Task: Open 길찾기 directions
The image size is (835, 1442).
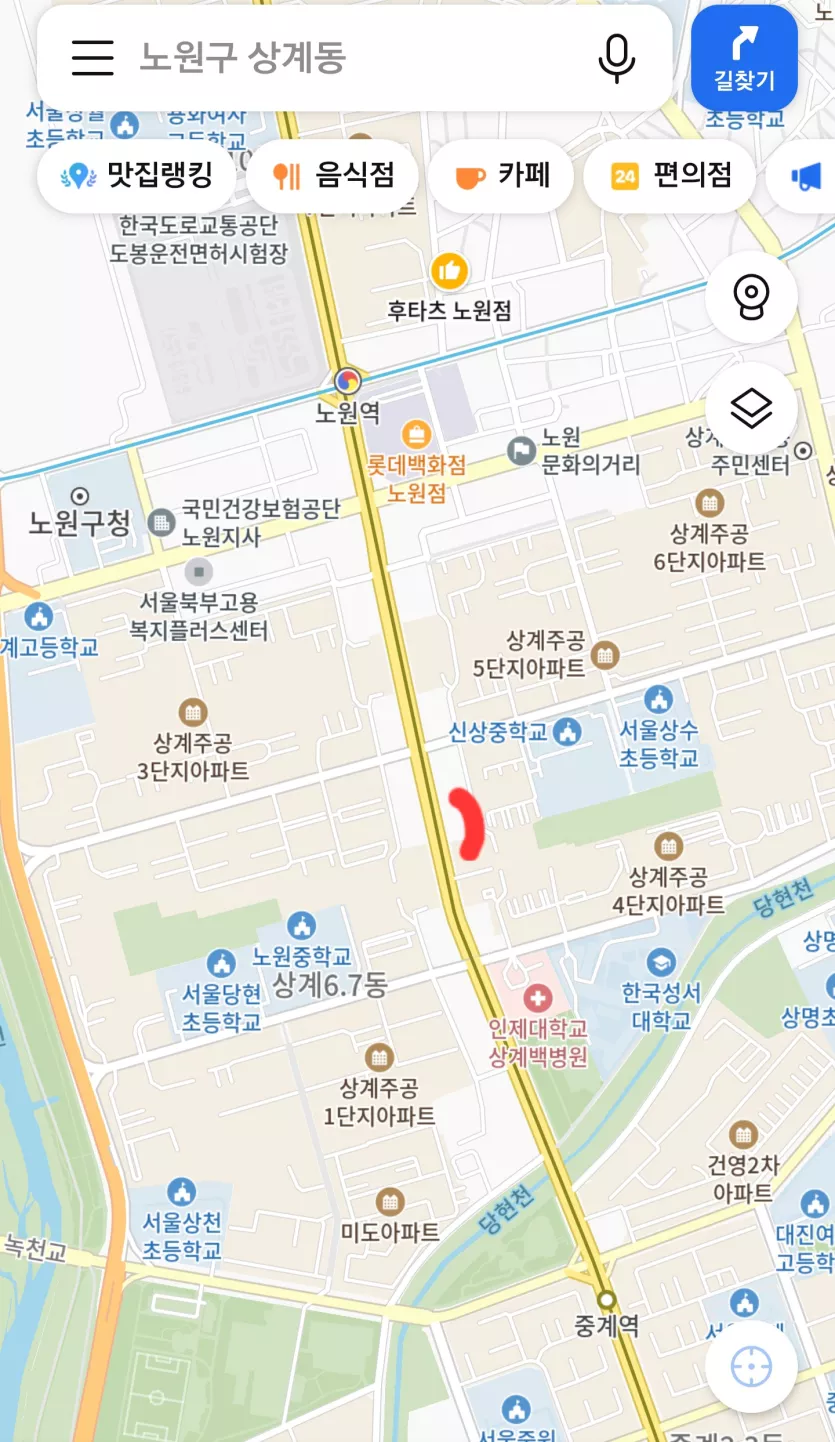Action: tap(744, 58)
